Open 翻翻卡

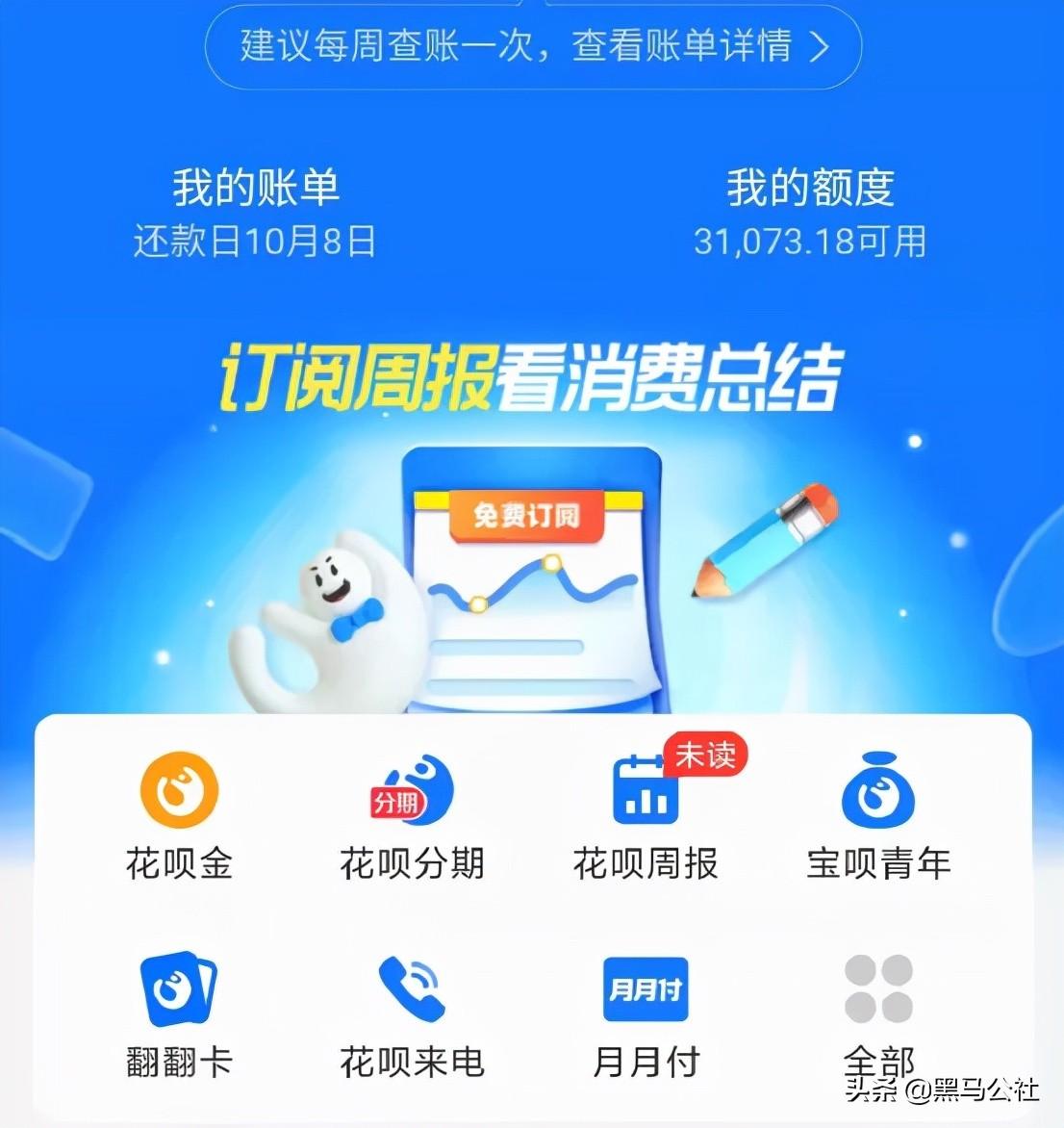[180, 1014]
